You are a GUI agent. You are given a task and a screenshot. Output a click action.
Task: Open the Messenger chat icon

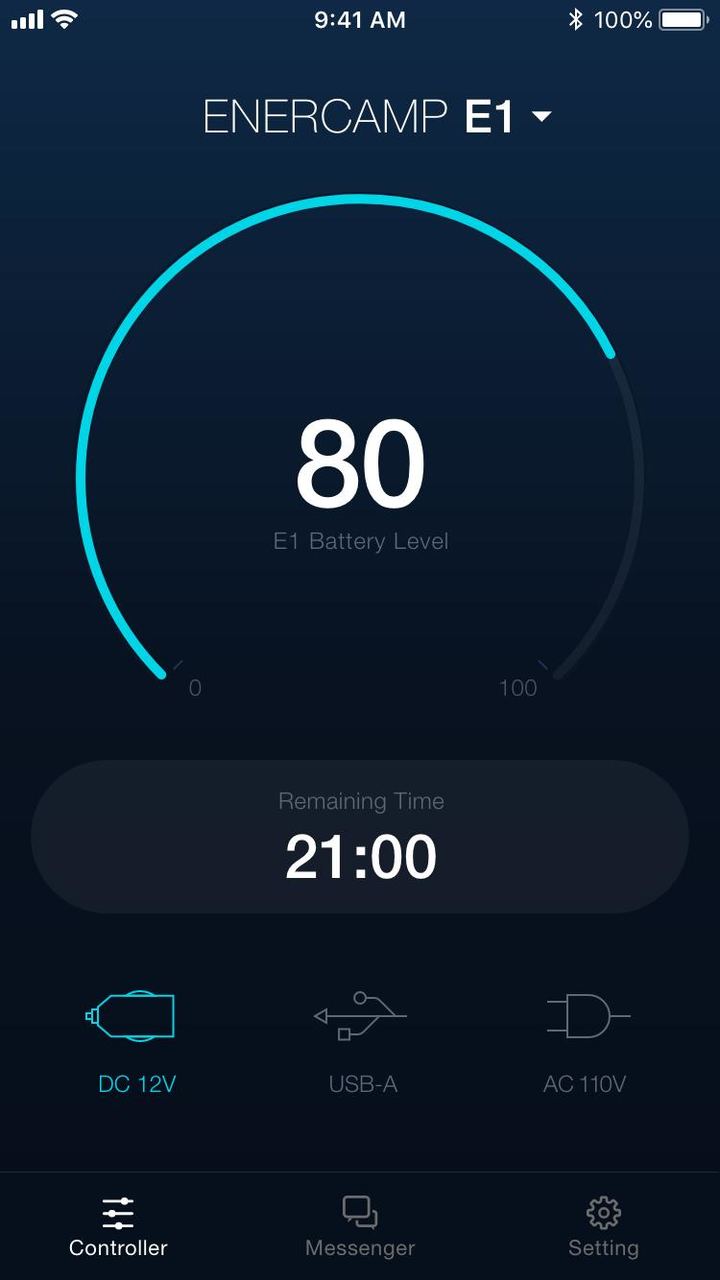click(360, 1211)
